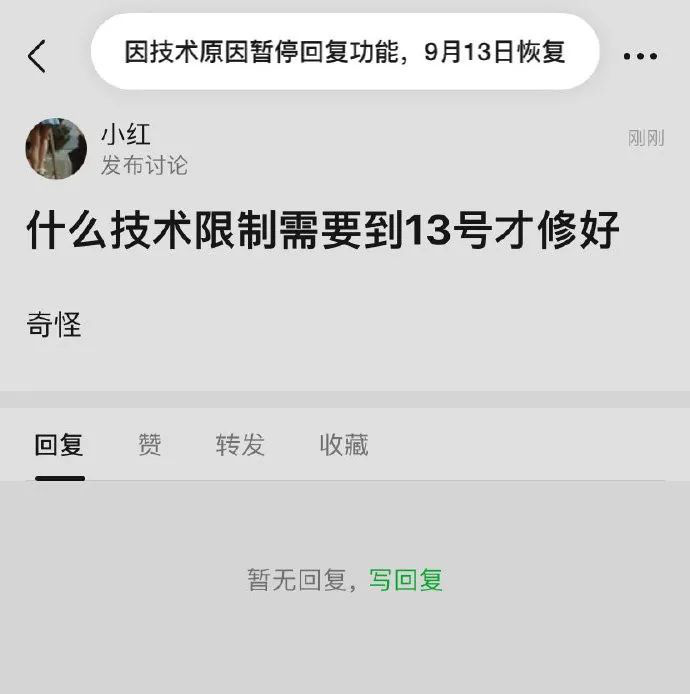The width and height of the screenshot is (690, 694).
Task: Switch to the 转发 tab
Action: 240,445
